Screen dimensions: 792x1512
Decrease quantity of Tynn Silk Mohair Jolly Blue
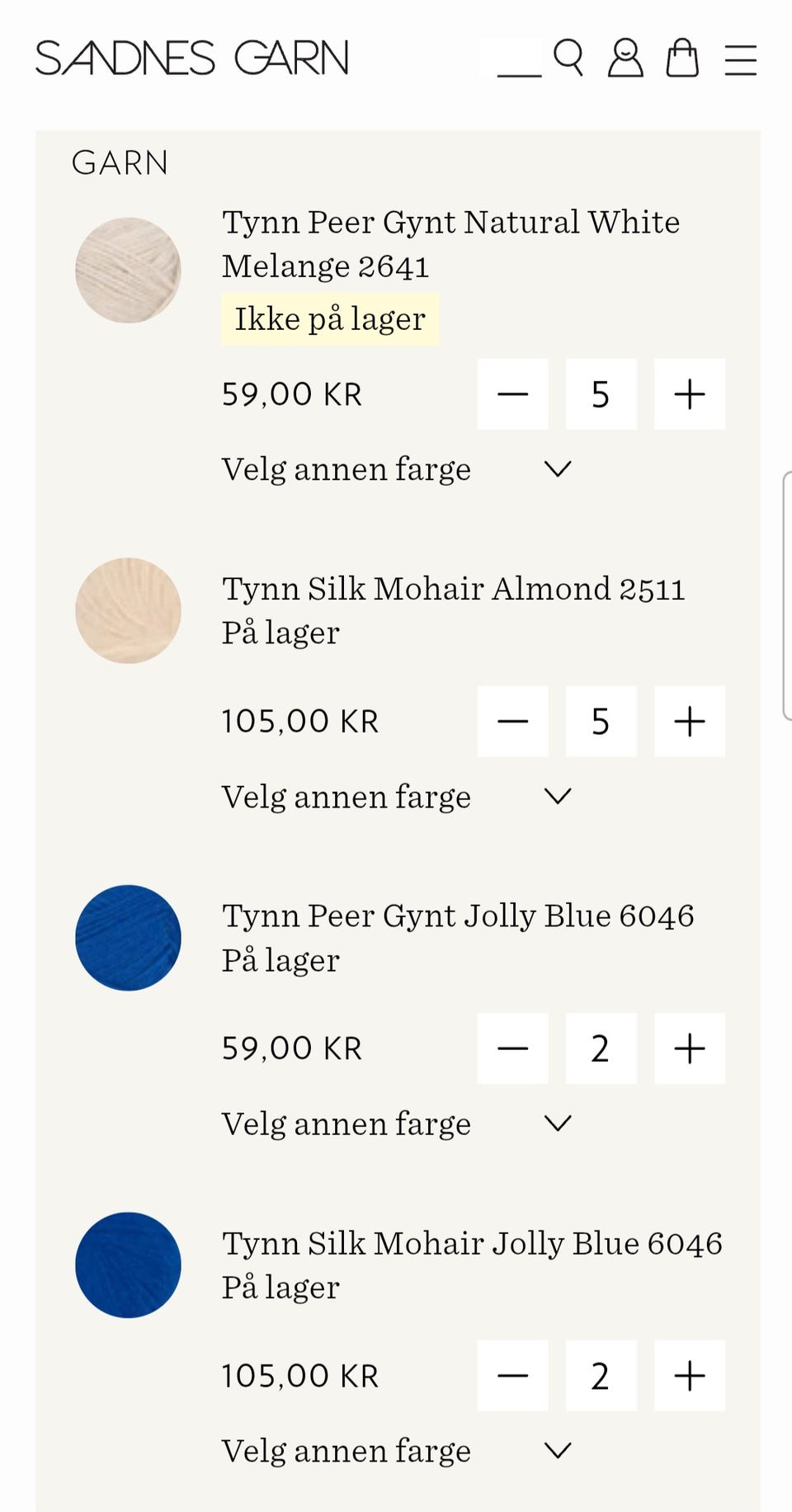512,1376
